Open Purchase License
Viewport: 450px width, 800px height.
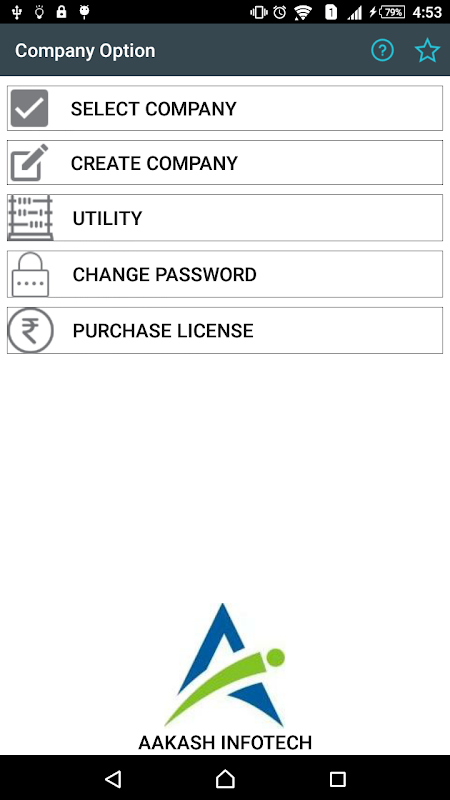(224, 330)
